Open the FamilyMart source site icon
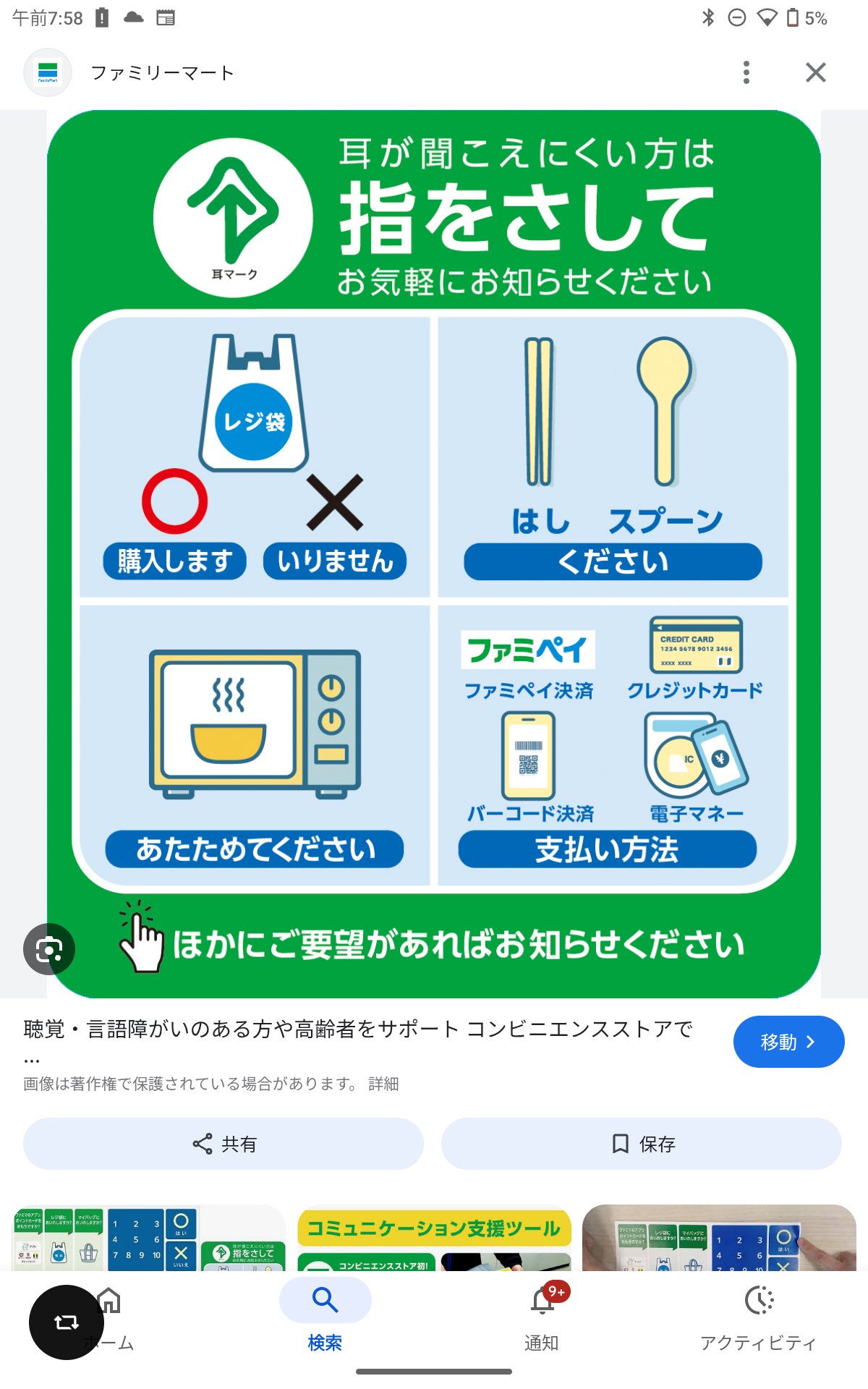This screenshot has height=1389, width=868. 48,72
